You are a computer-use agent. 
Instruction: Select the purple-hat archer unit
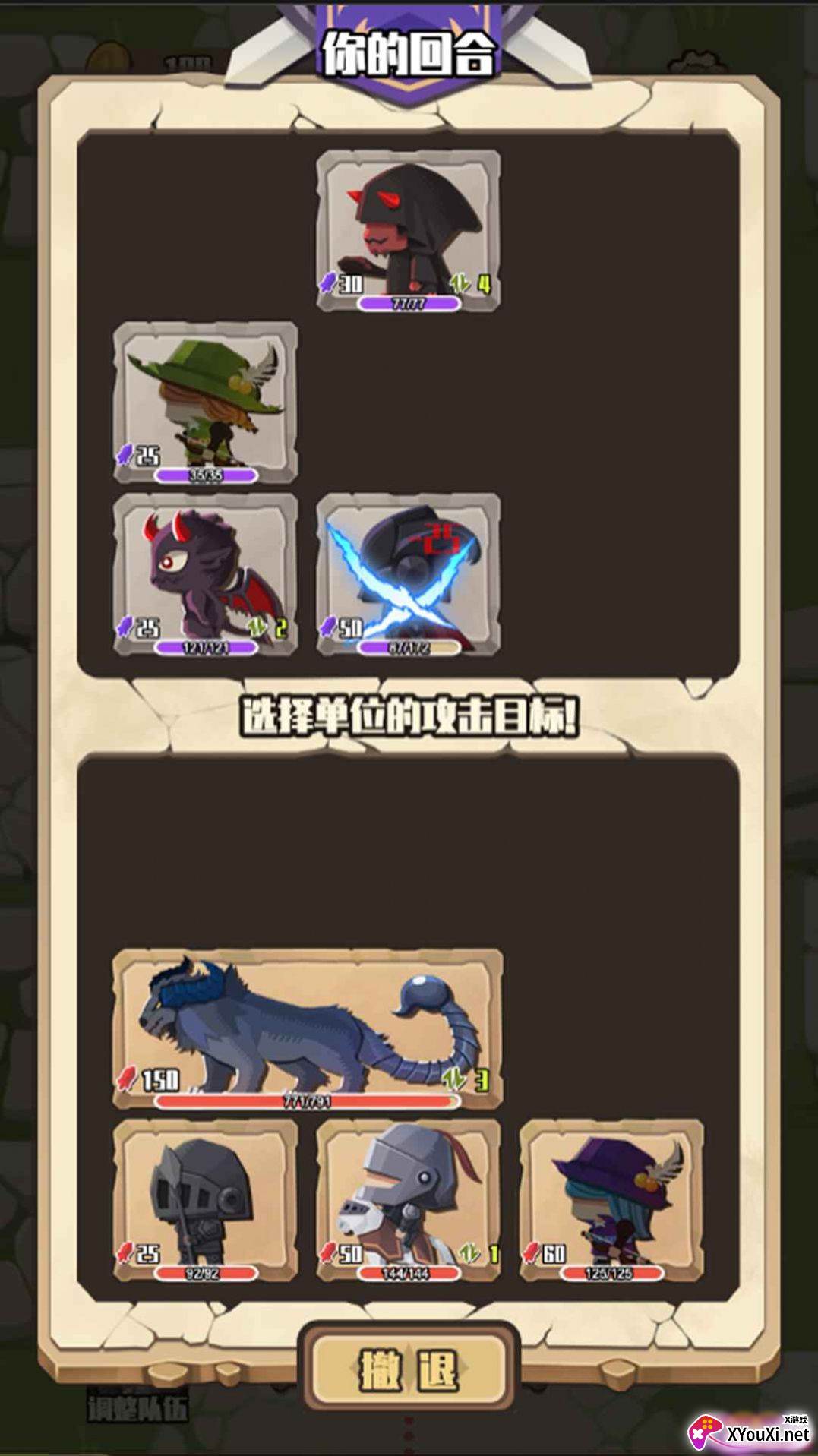pyautogui.click(x=611, y=1200)
